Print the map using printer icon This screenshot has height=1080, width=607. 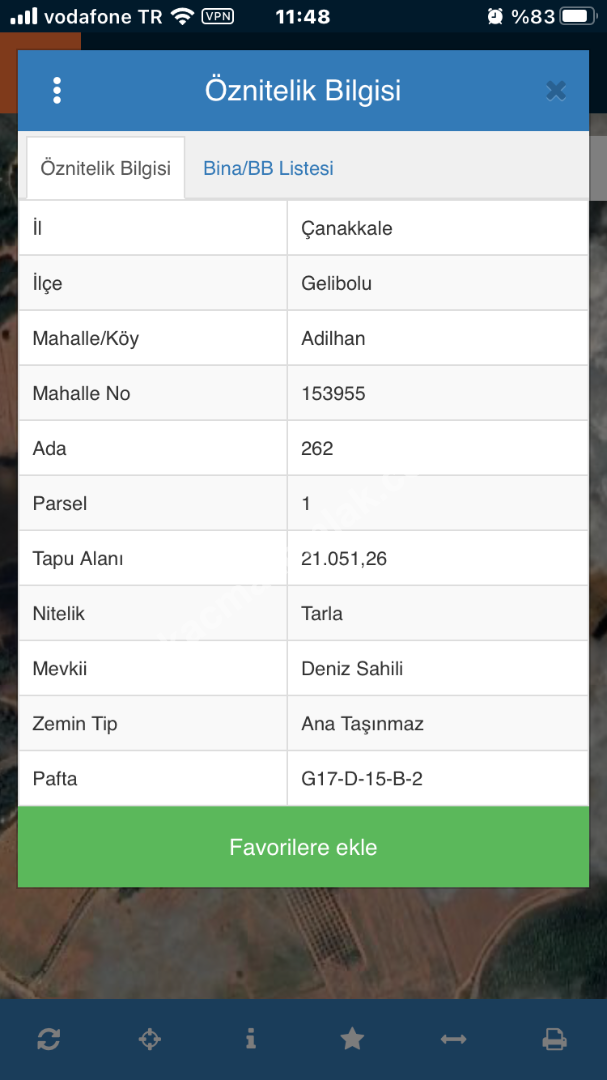pos(554,1039)
